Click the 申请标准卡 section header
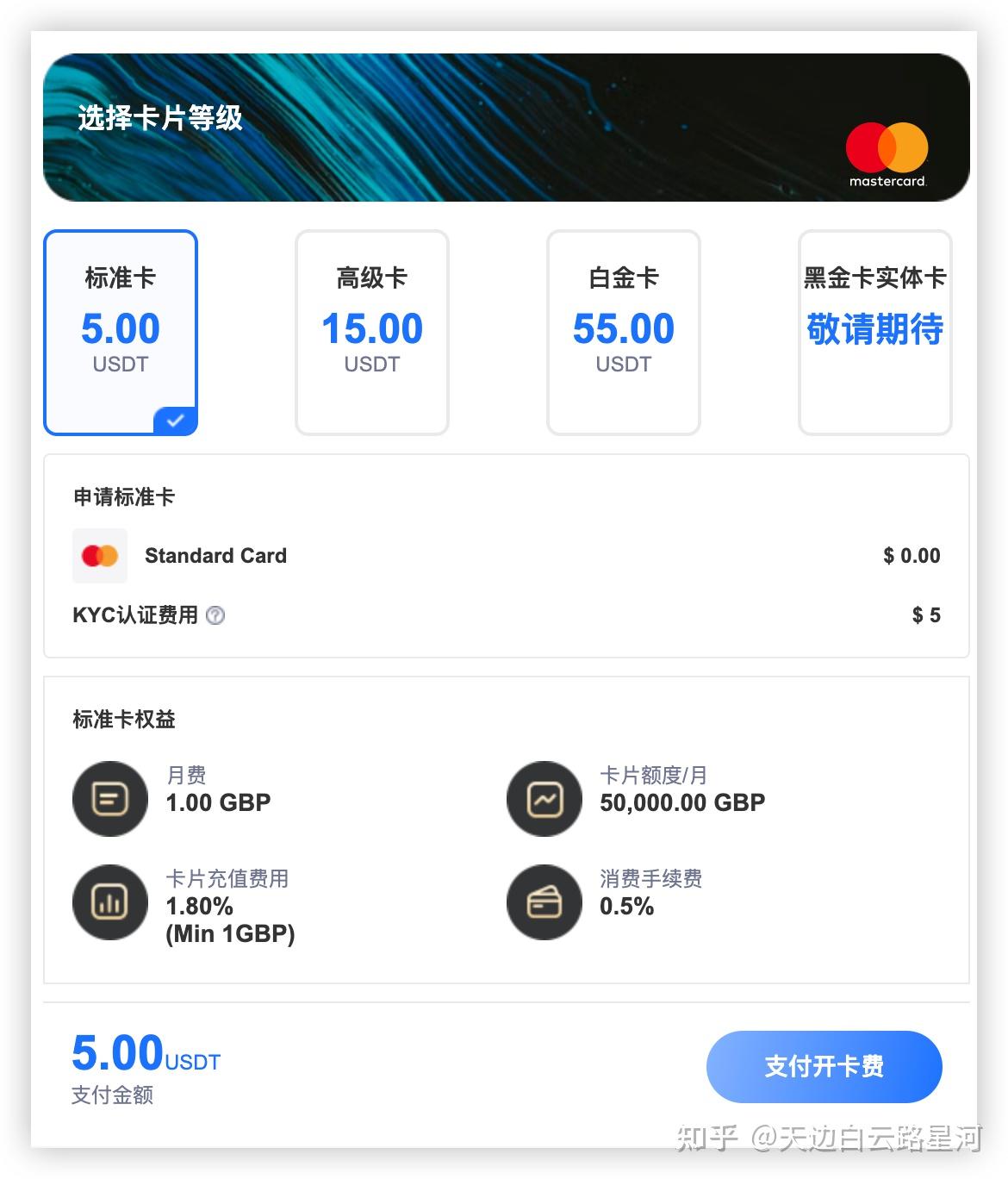 click(121, 497)
